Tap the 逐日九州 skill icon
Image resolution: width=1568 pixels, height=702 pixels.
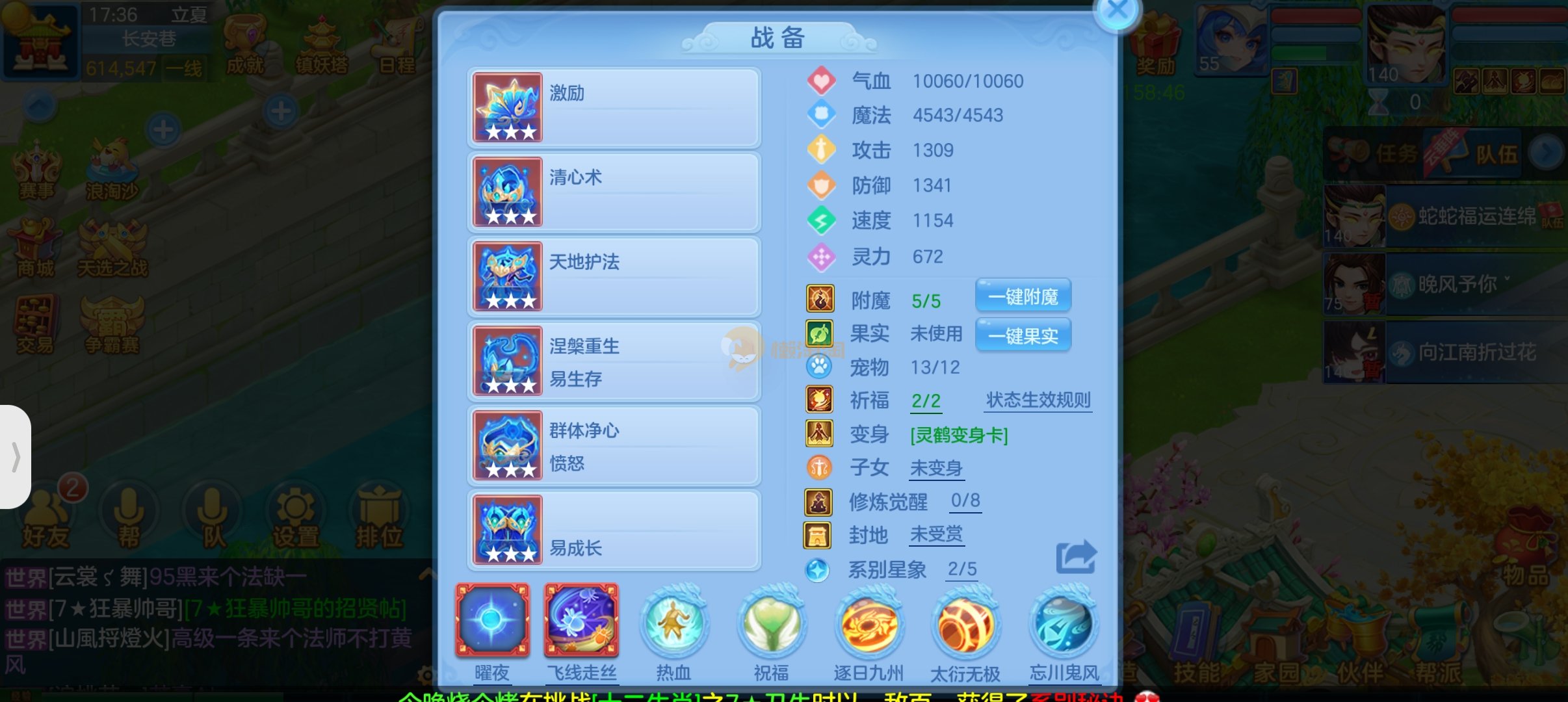click(869, 624)
